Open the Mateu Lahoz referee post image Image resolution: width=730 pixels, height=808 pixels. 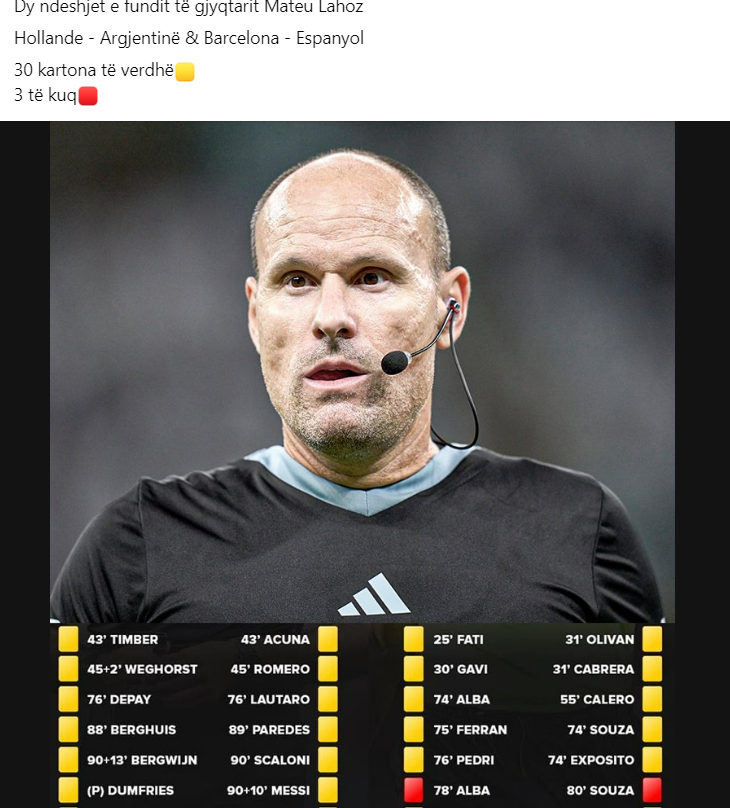[x=362, y=400]
